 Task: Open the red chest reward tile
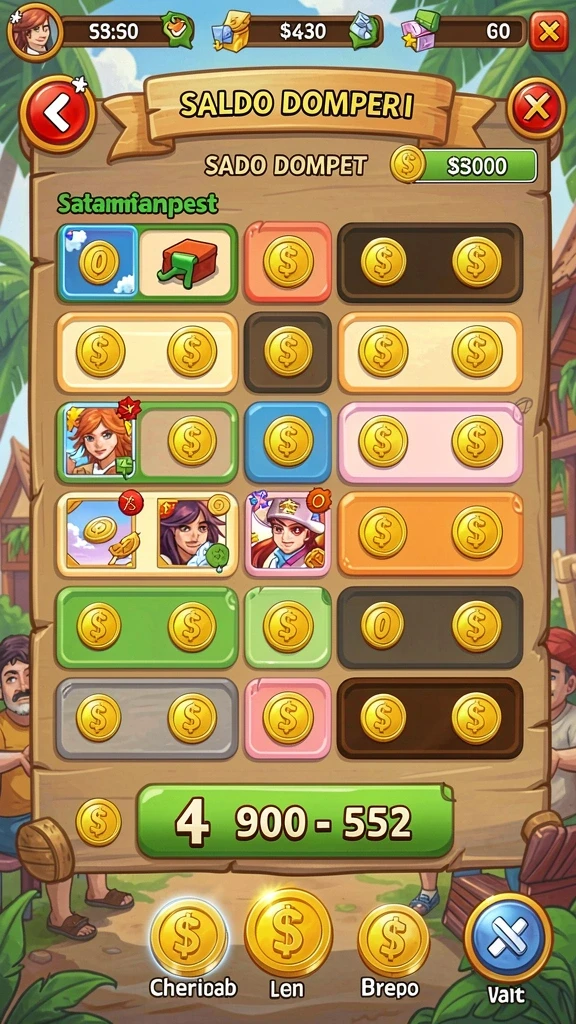(x=185, y=261)
